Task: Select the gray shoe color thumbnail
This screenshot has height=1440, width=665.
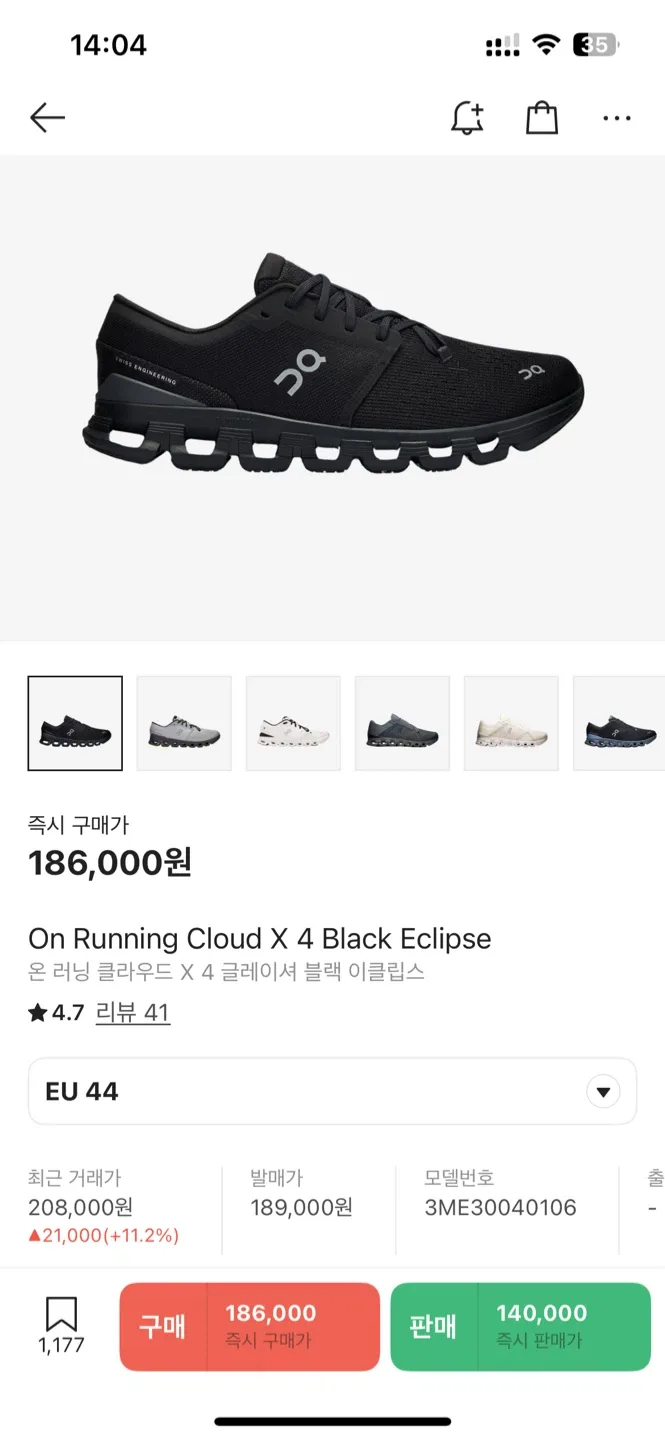Action: click(184, 723)
